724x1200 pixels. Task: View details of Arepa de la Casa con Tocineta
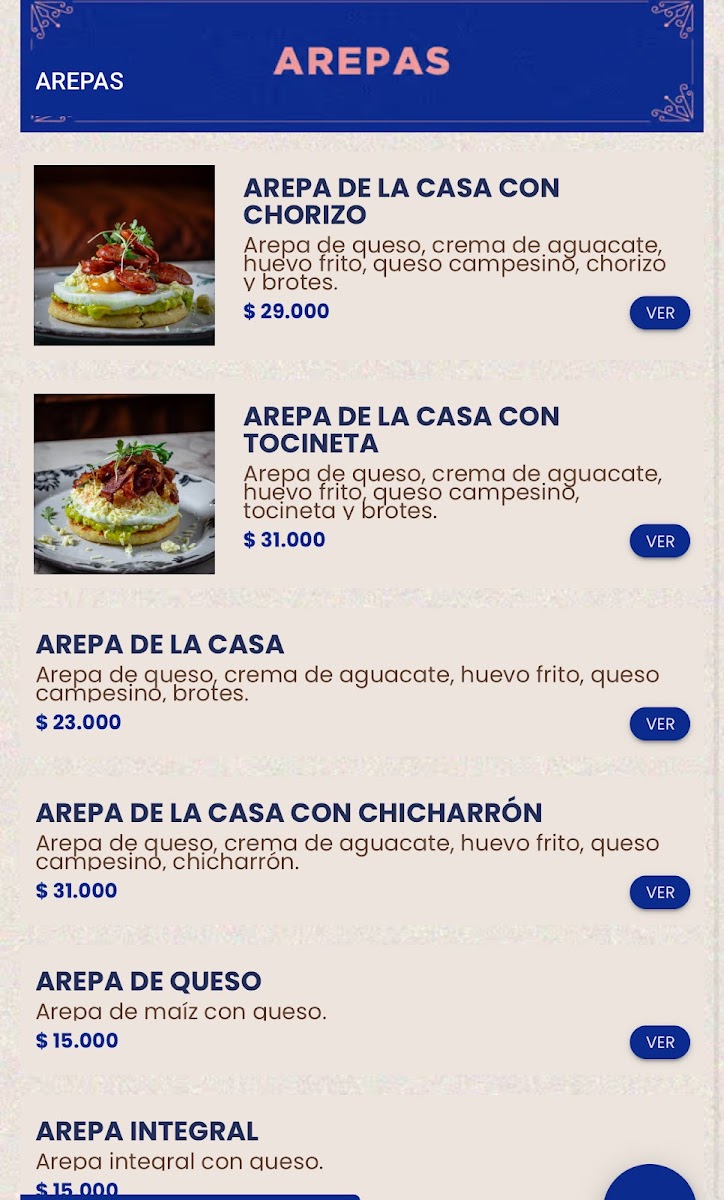point(659,541)
